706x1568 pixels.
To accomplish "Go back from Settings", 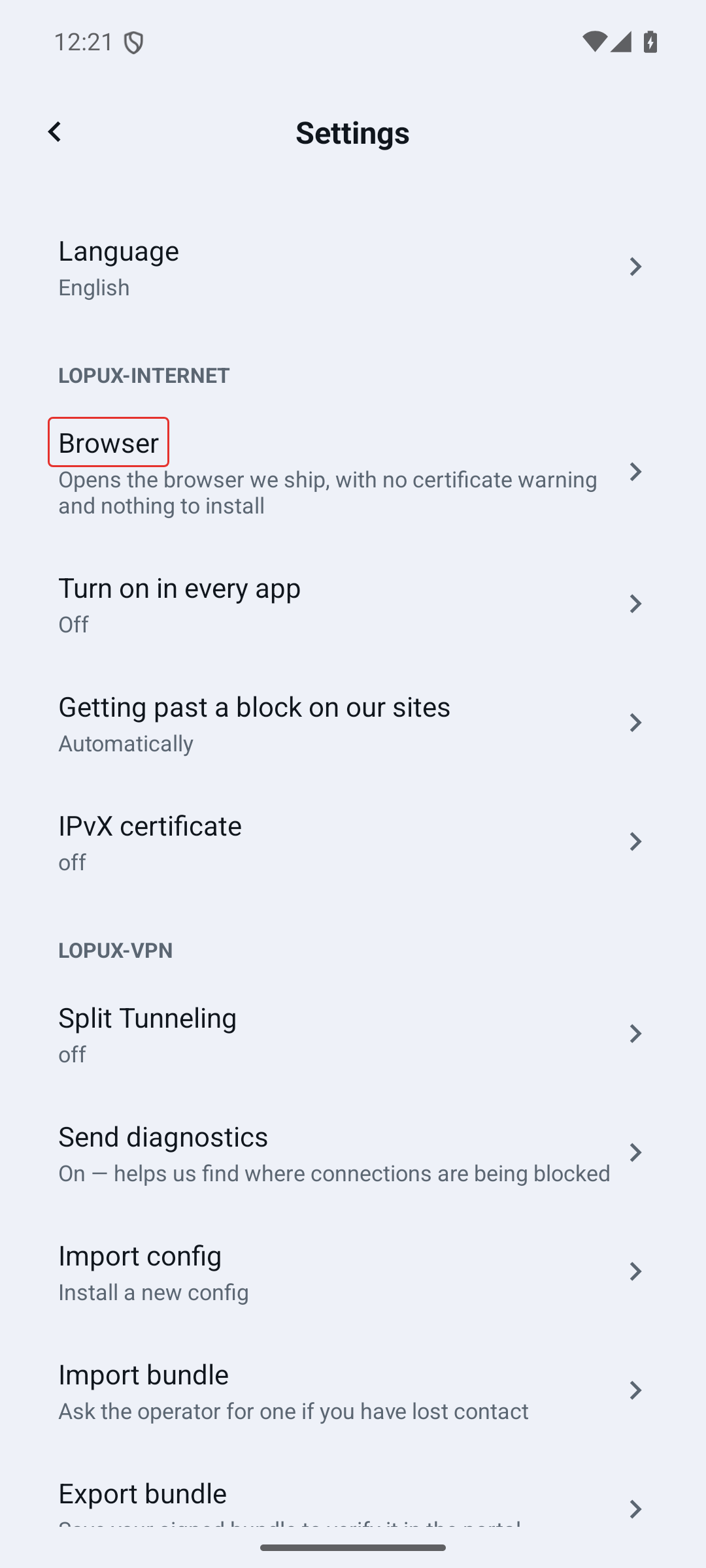I will tap(54, 132).
